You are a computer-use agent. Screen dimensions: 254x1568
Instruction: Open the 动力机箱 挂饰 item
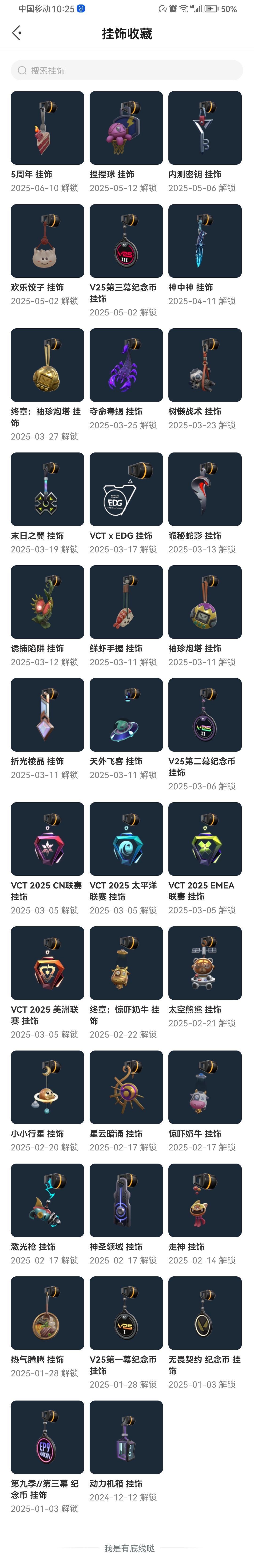[x=126, y=1437]
